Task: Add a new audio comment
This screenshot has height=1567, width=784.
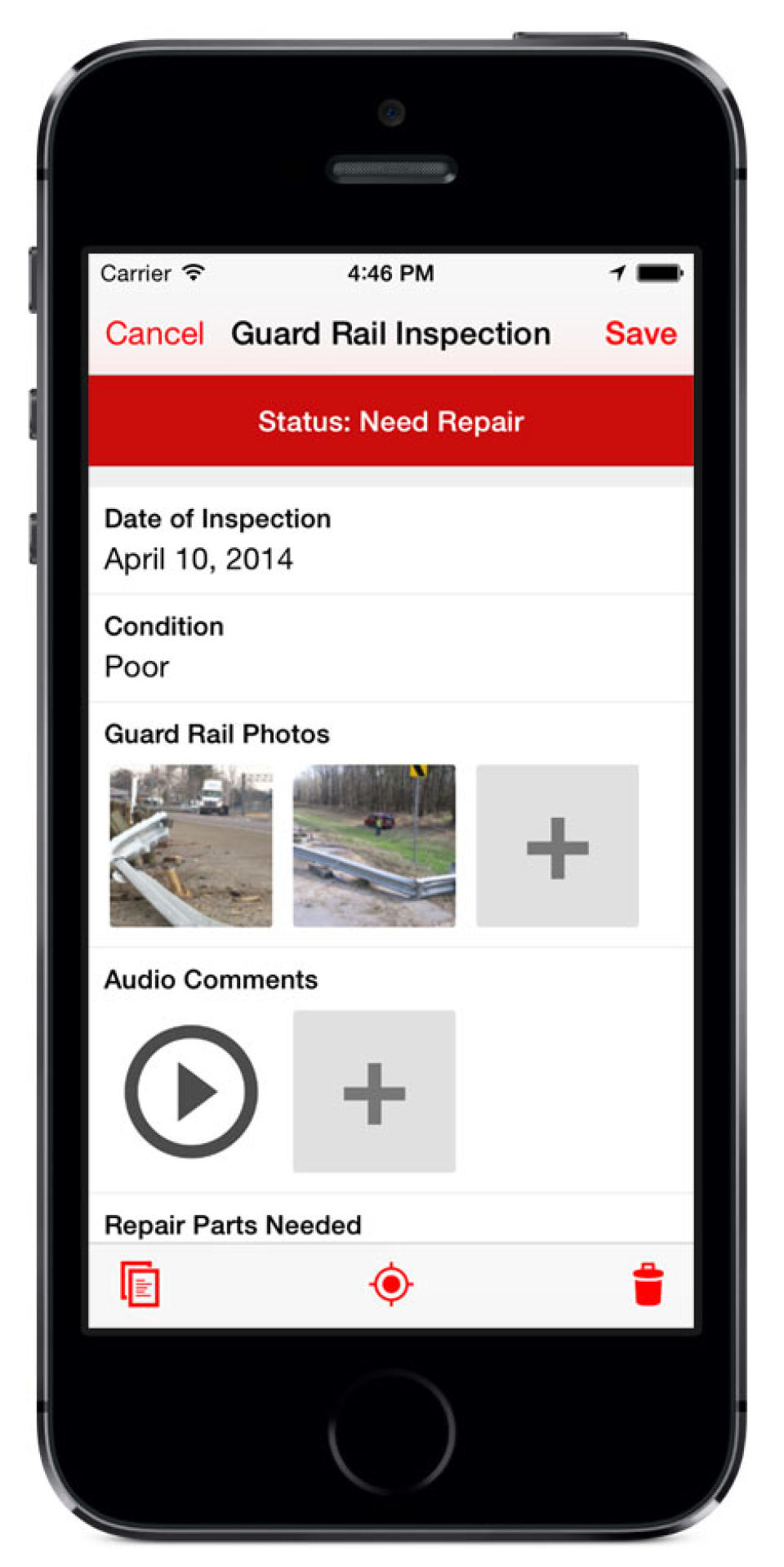Action: point(374,1092)
